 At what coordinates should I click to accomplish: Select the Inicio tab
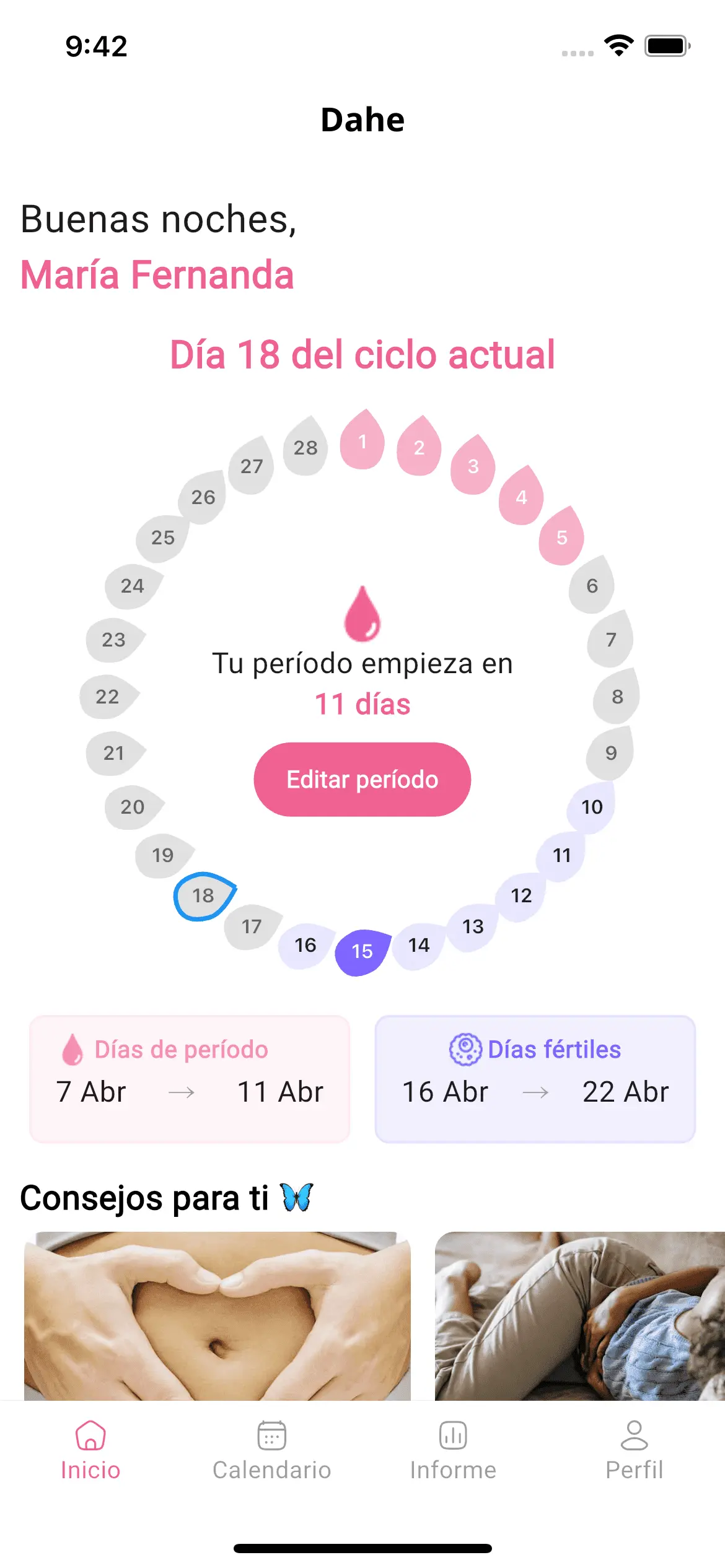click(90, 1450)
